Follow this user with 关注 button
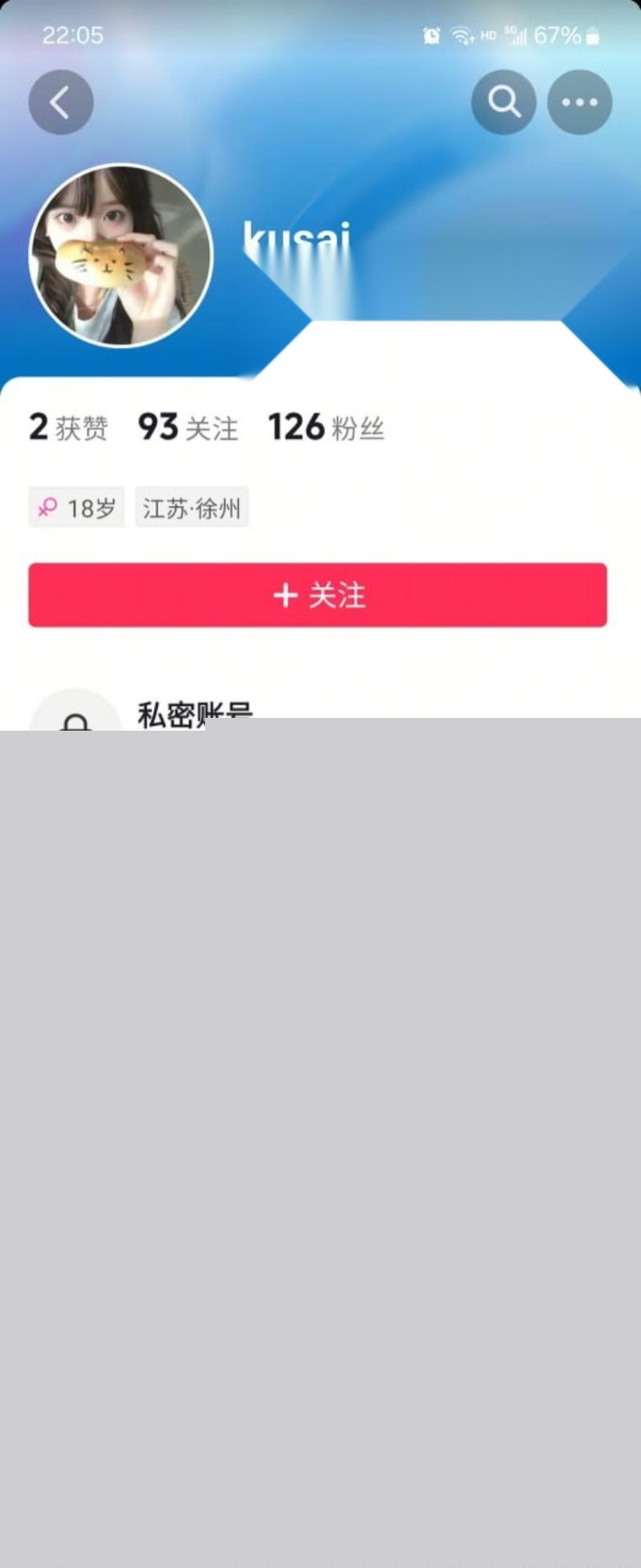 (x=317, y=595)
